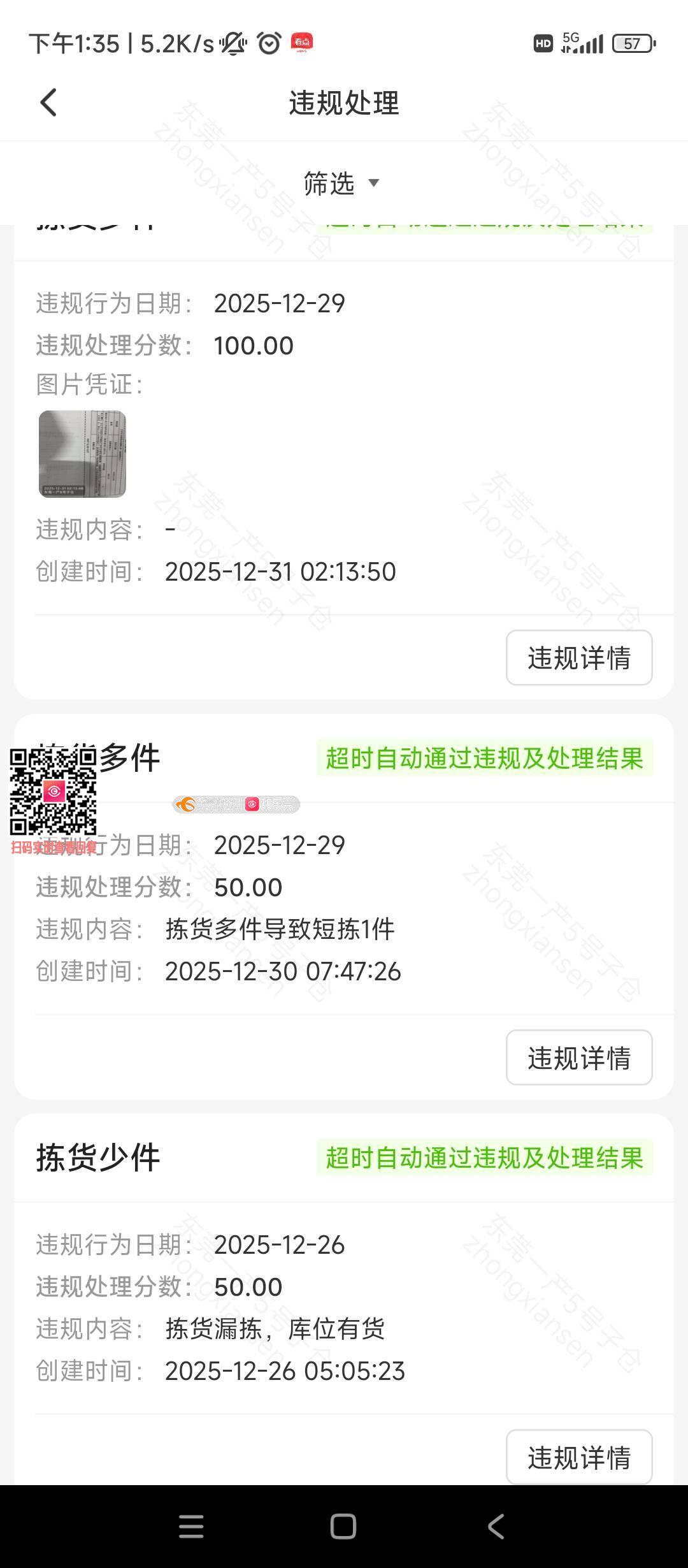View 违规详情 for the 拣货少件 record

pos(578,1457)
